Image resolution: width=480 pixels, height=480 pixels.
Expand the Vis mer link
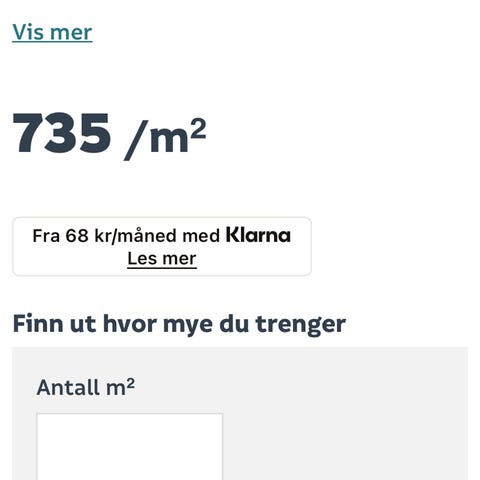[x=52, y=32]
